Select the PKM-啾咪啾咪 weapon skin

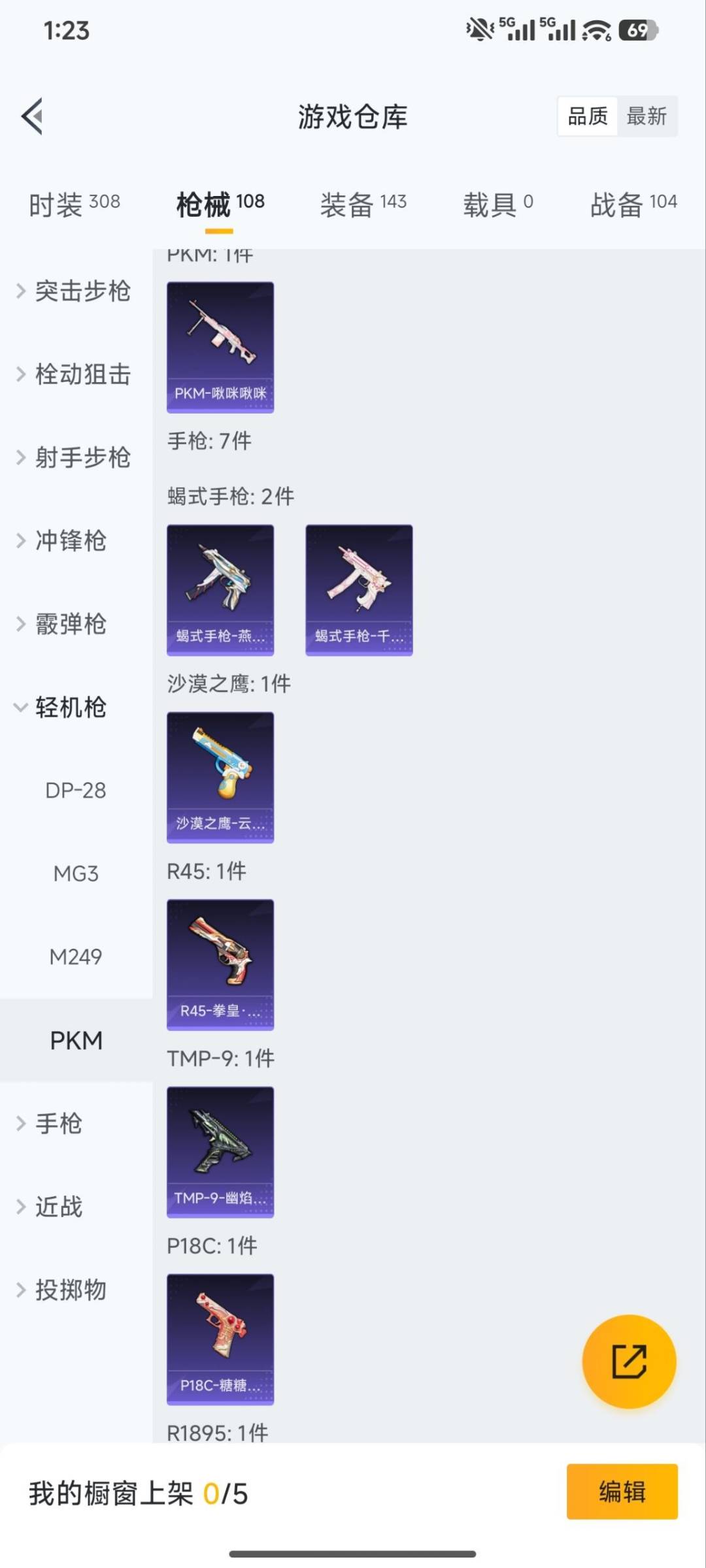click(x=220, y=347)
